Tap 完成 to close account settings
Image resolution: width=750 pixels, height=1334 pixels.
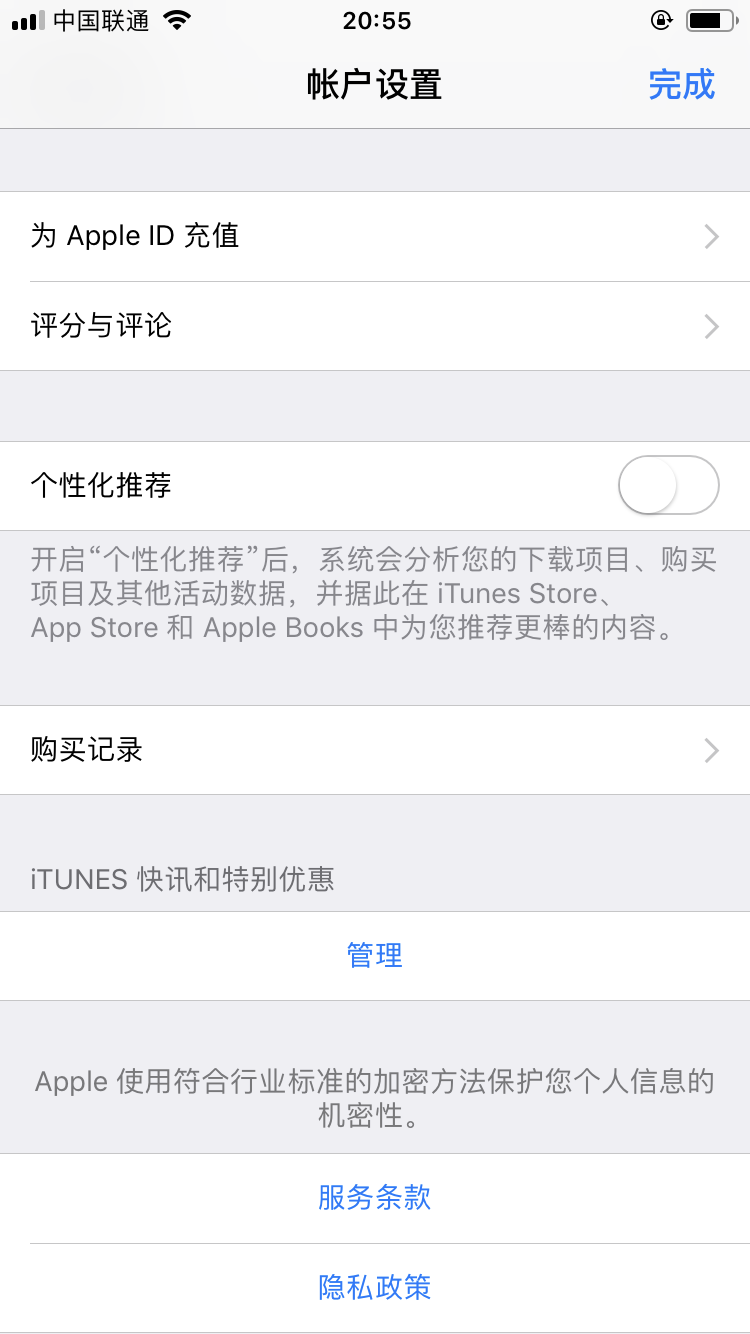(x=681, y=85)
